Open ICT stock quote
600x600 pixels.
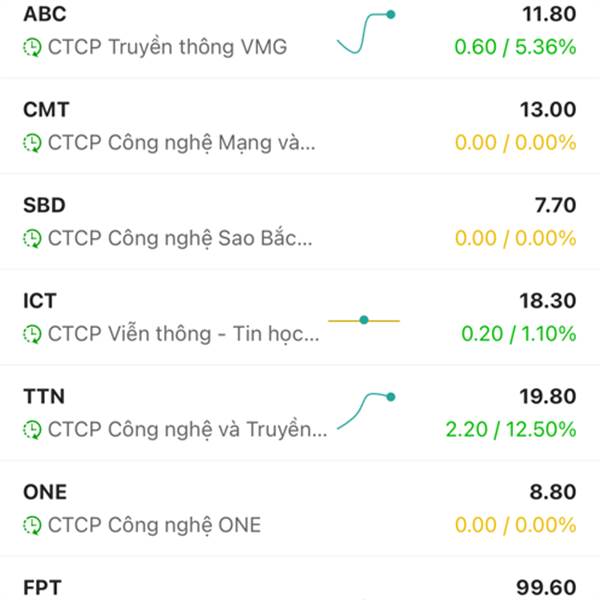coord(300,317)
